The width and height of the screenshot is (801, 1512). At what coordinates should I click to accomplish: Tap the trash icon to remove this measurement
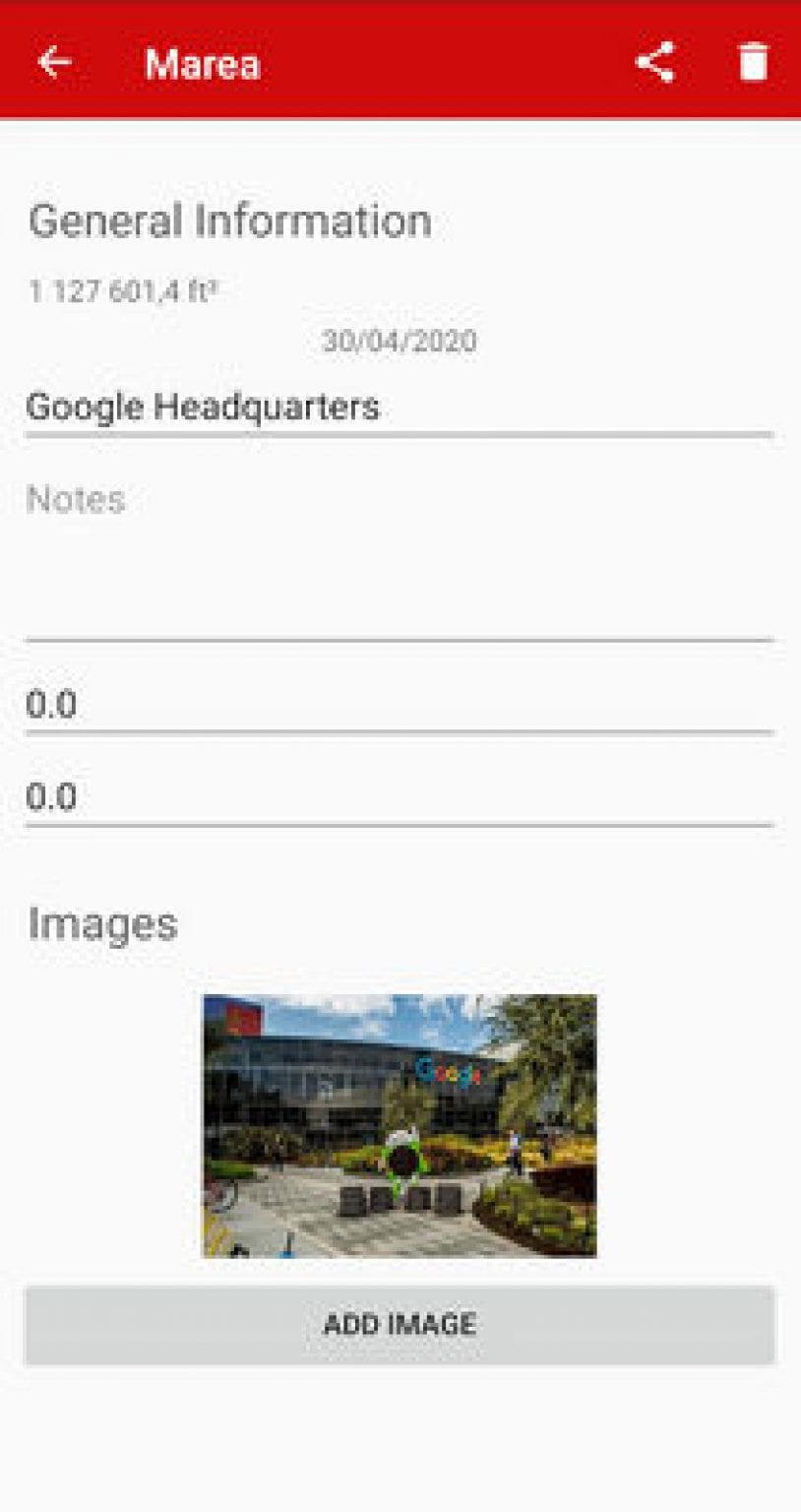tap(754, 61)
